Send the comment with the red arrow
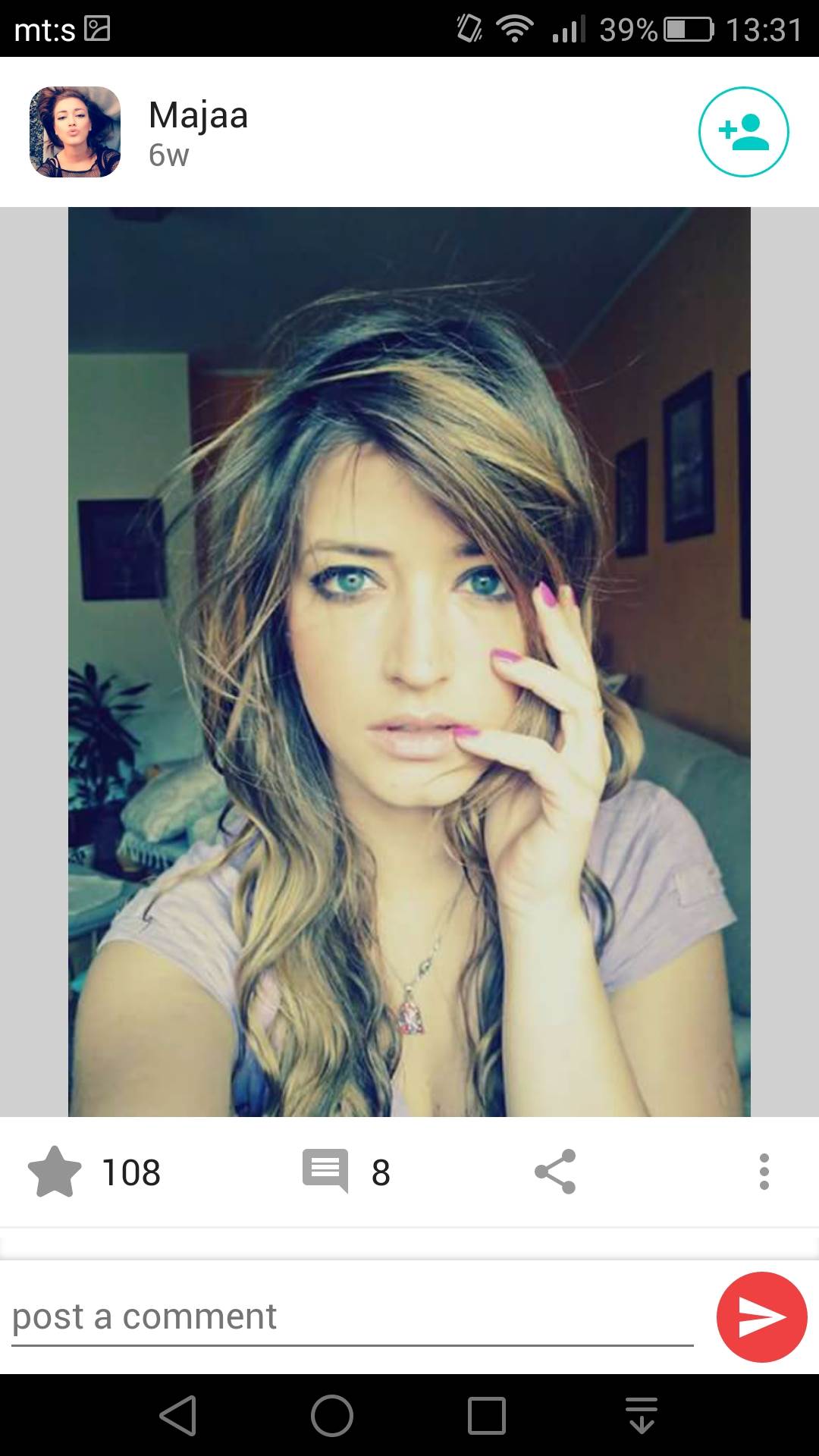 (x=761, y=1317)
